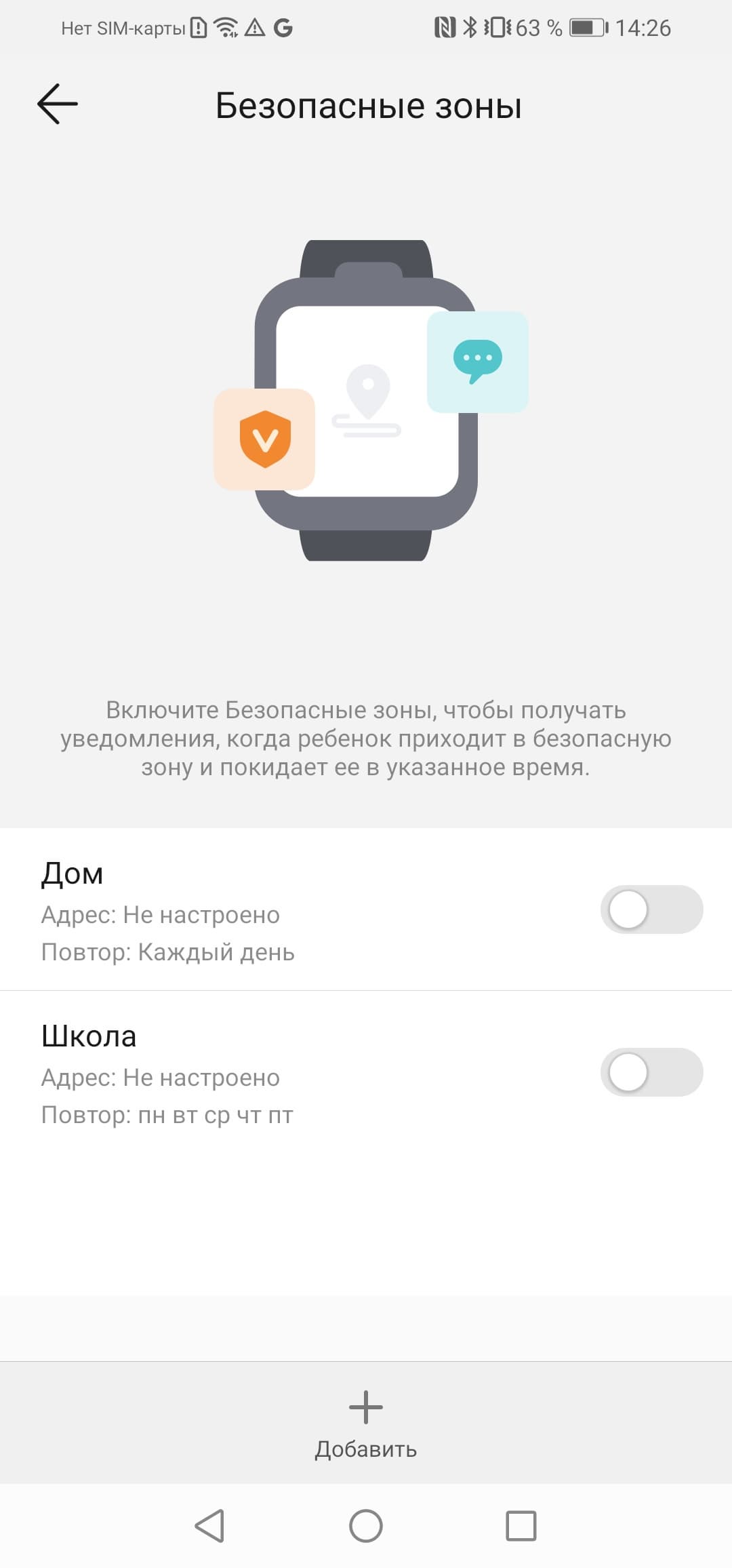Viewport: 732px width, 1568px height.
Task: Enable the Дом safe zone switch
Action: coord(651,909)
